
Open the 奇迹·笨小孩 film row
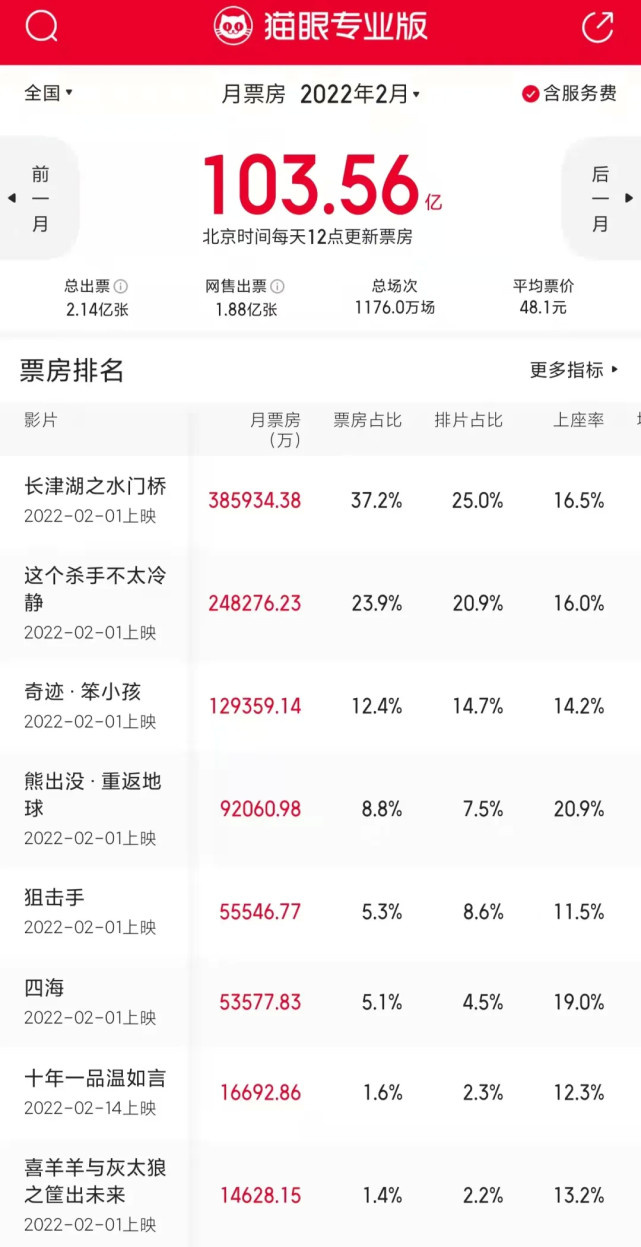click(320, 705)
